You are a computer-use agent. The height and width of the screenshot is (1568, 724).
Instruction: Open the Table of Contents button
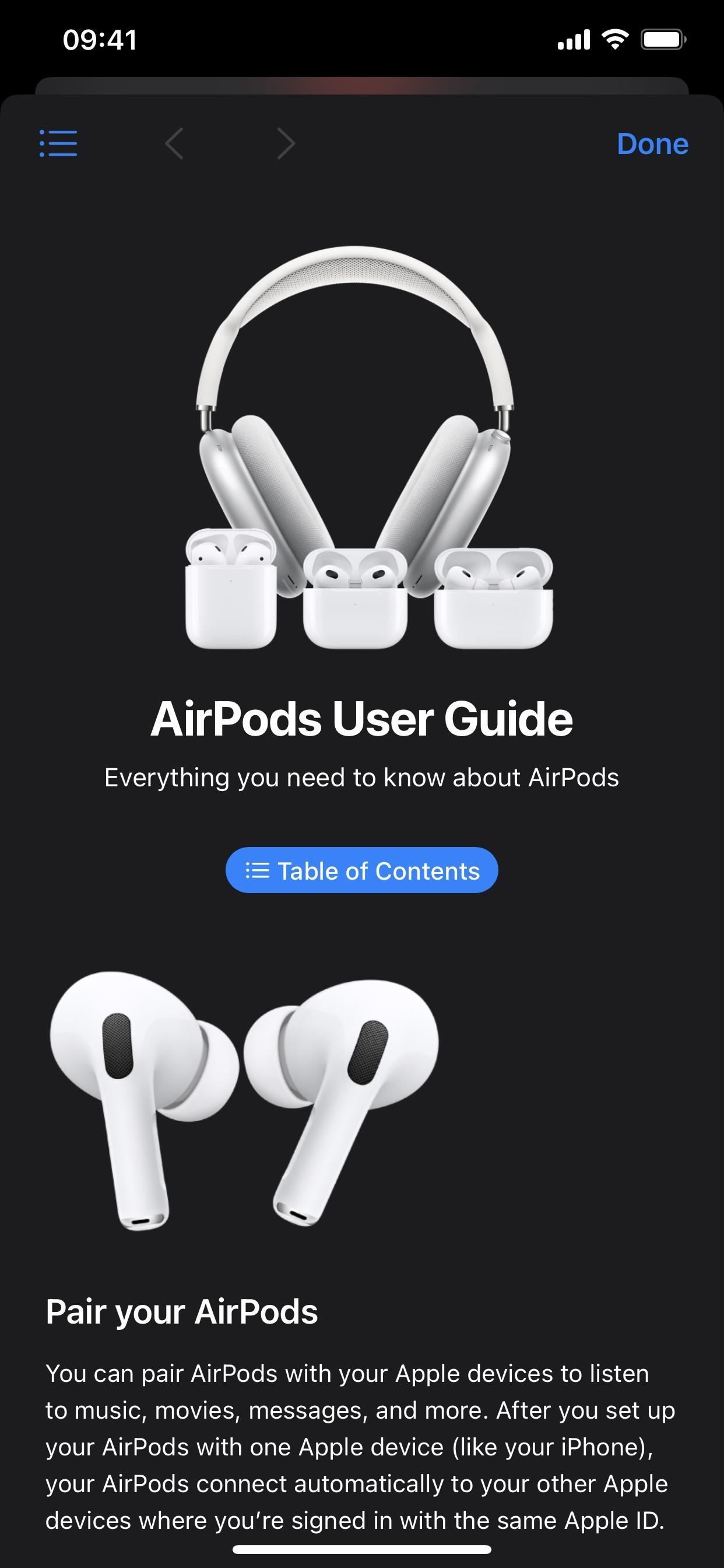pos(361,870)
